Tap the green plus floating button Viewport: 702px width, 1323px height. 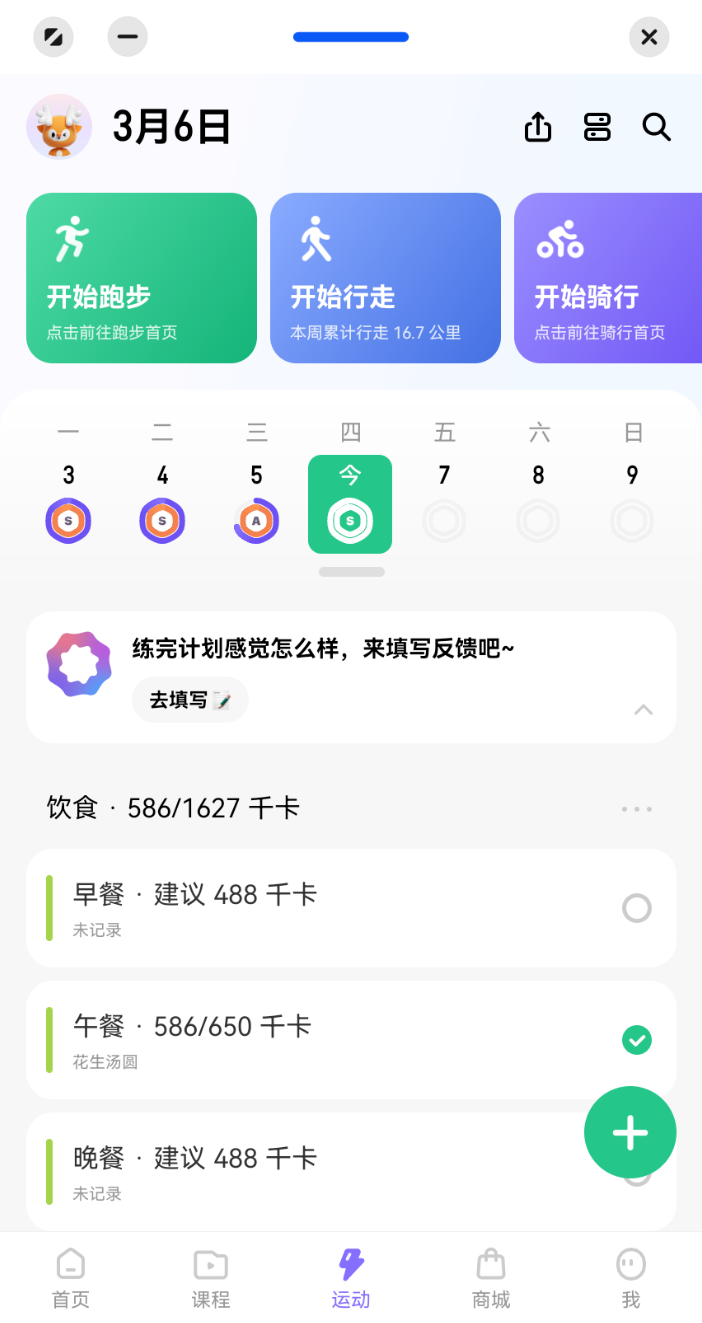point(630,1133)
